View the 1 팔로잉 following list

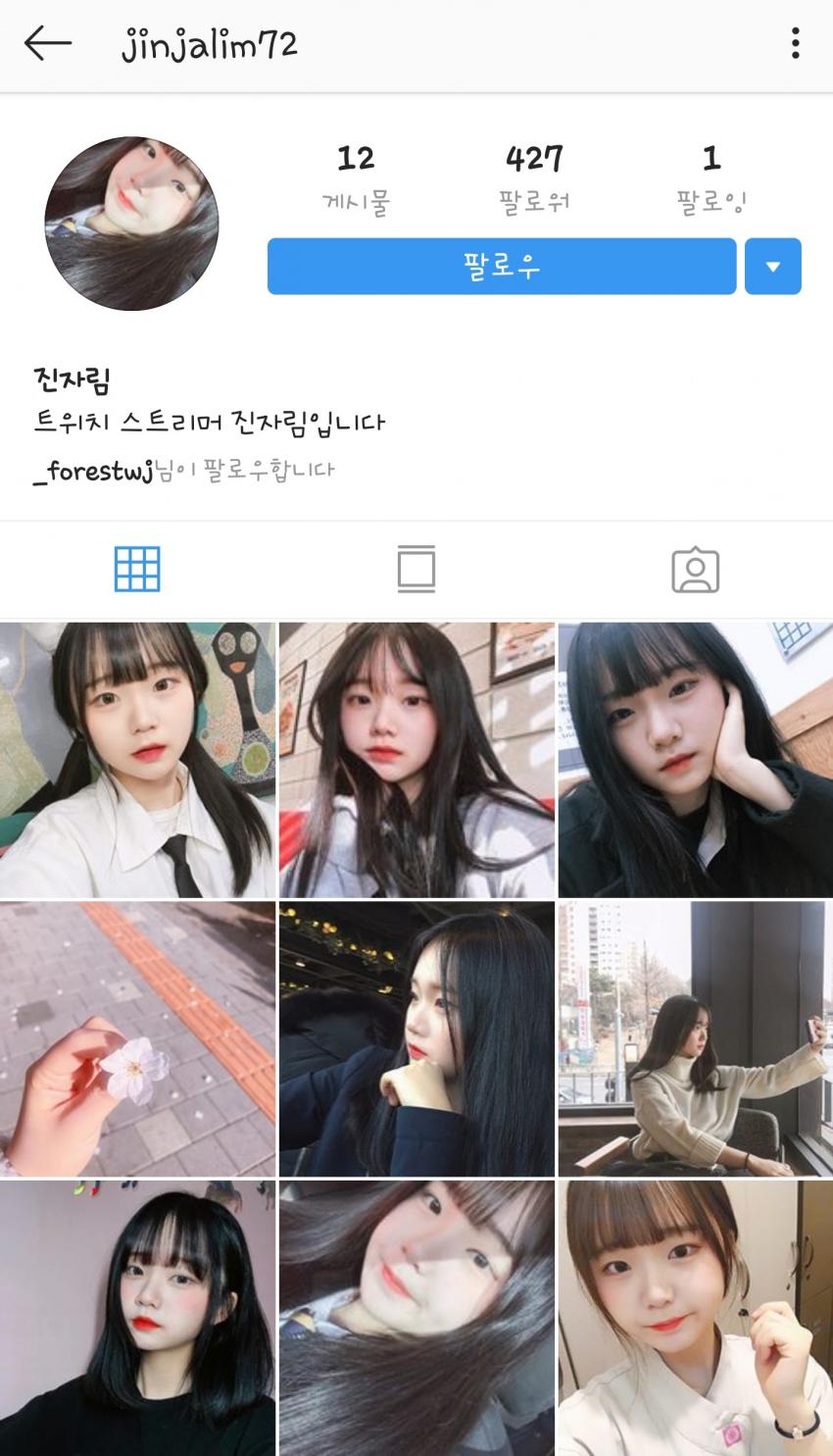coord(711,178)
